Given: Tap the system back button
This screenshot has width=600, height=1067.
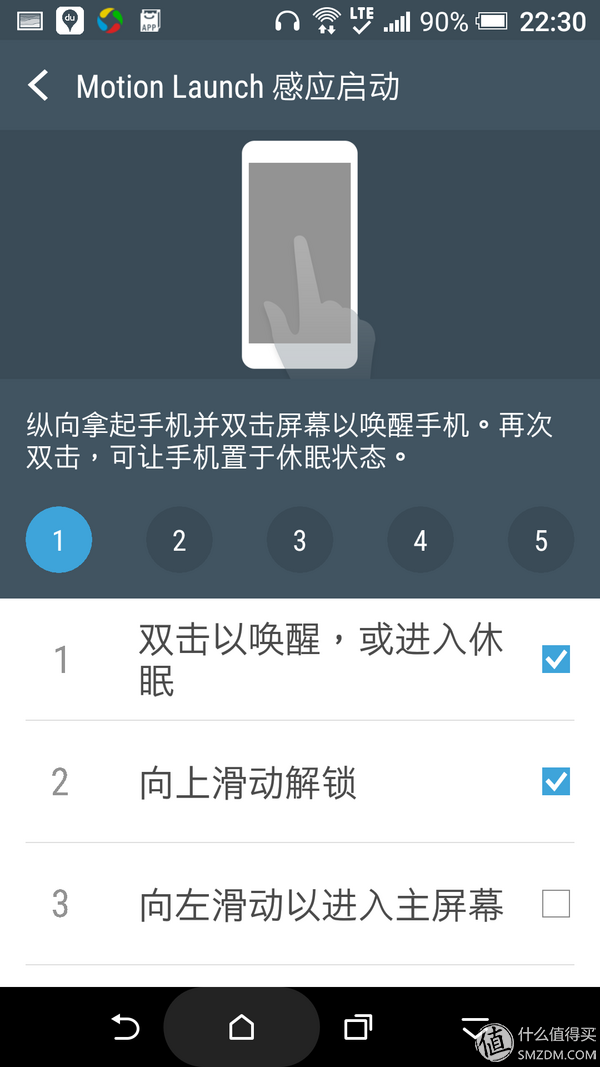Looking at the screenshot, I should [x=125, y=1027].
